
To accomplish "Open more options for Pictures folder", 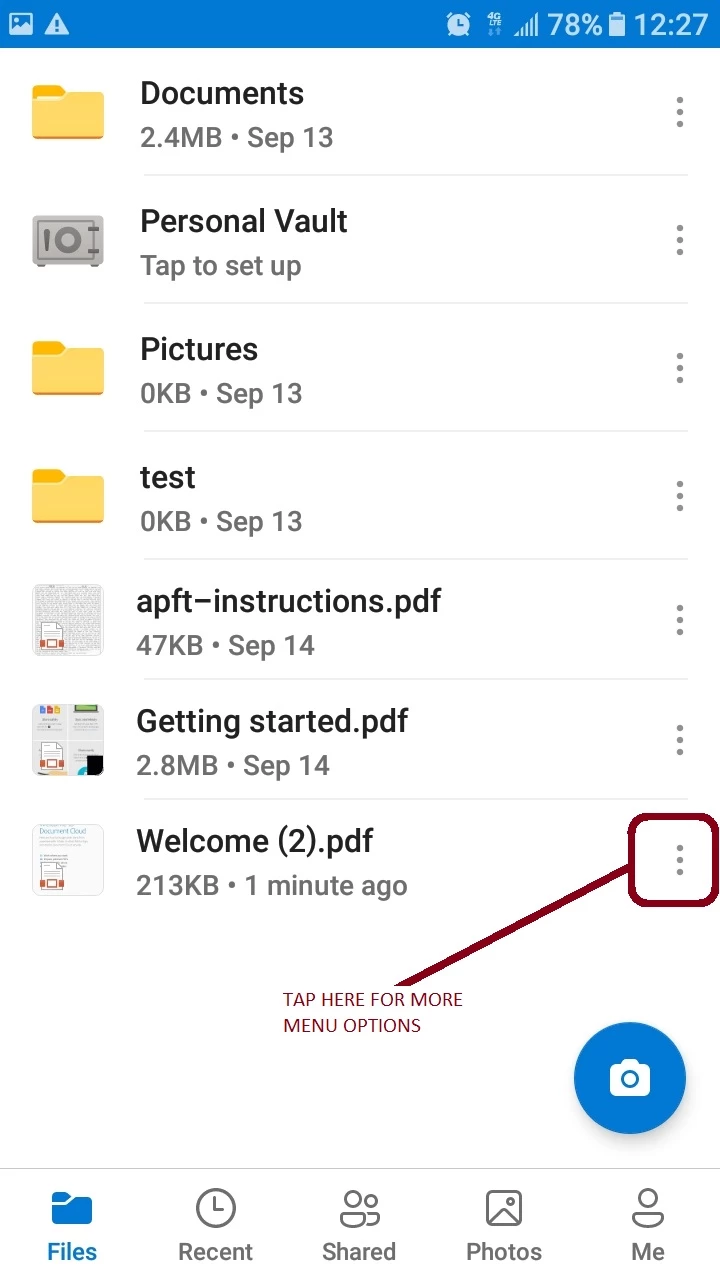I will 680,368.
